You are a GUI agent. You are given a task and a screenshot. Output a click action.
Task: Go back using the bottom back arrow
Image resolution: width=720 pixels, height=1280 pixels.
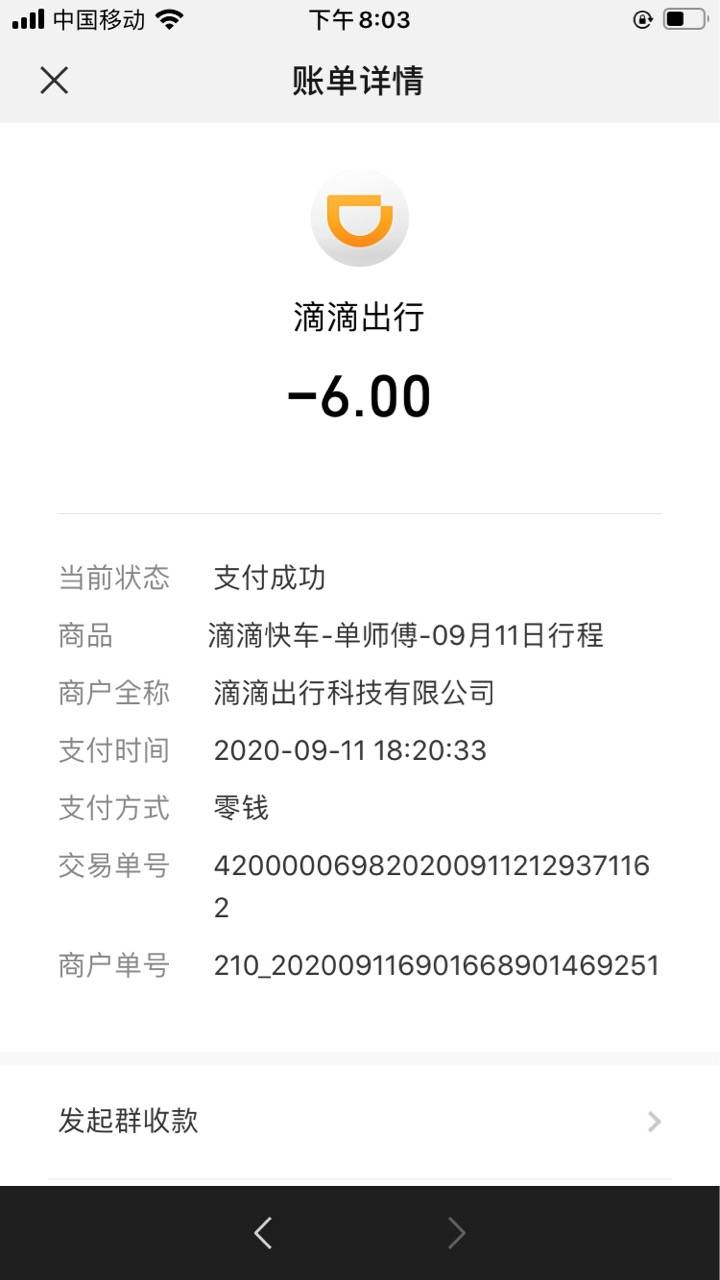[263, 1233]
